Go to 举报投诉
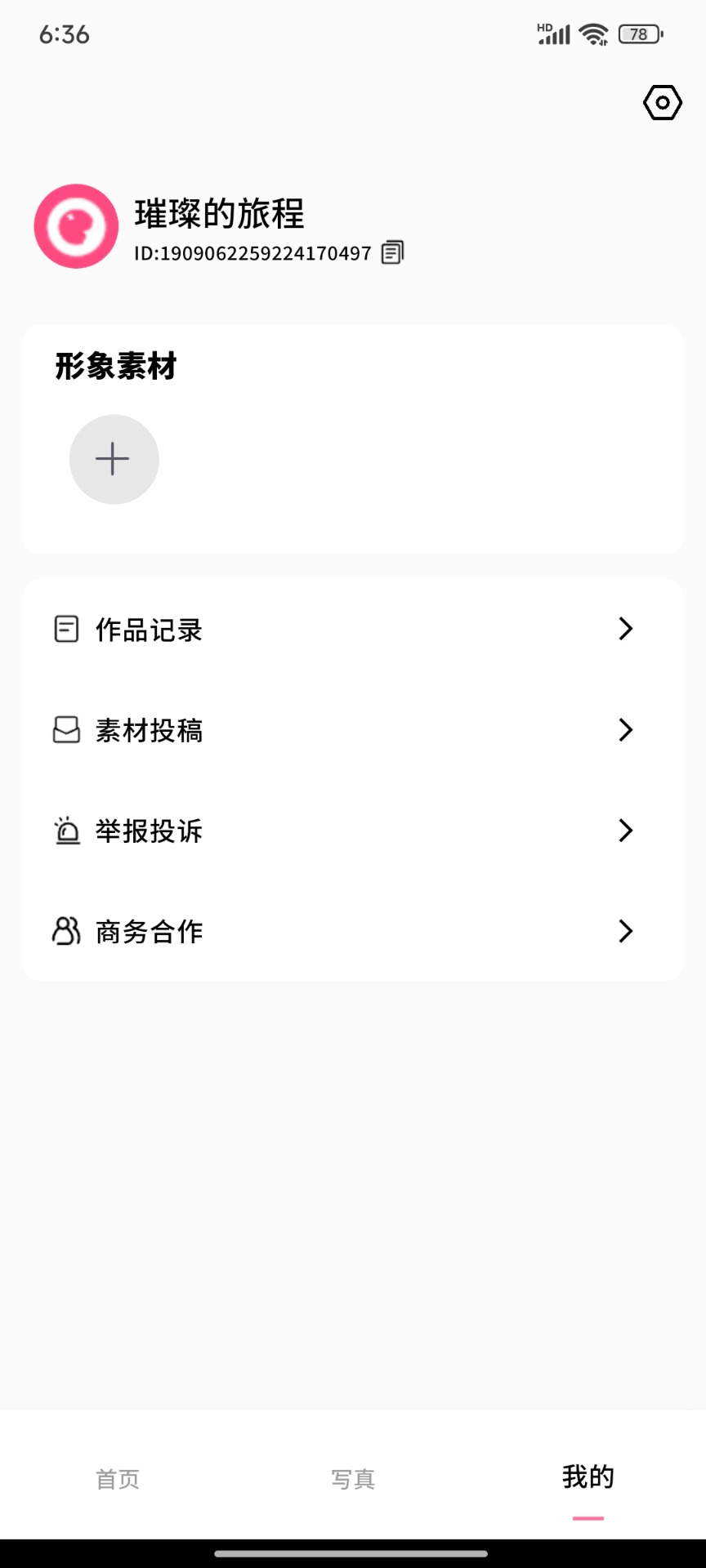 coord(353,831)
